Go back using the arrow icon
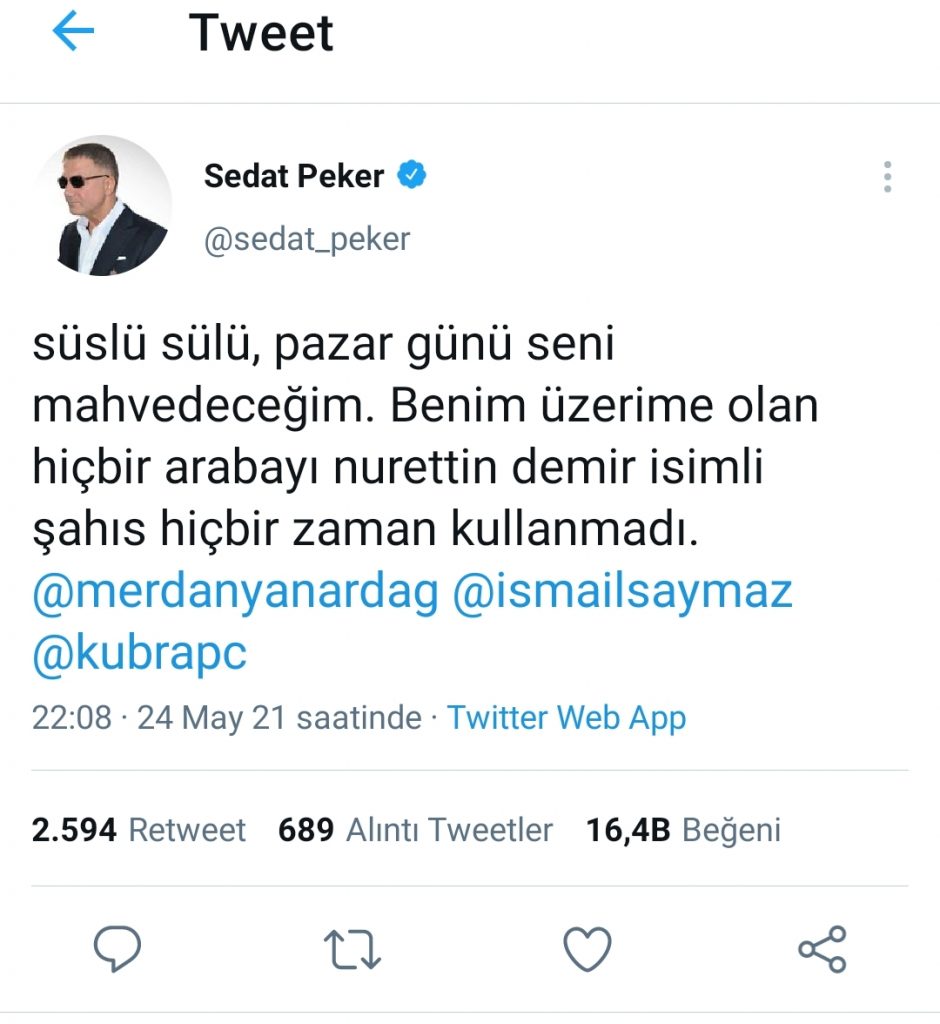This screenshot has height=1024, width=940. pyautogui.click(x=73, y=32)
